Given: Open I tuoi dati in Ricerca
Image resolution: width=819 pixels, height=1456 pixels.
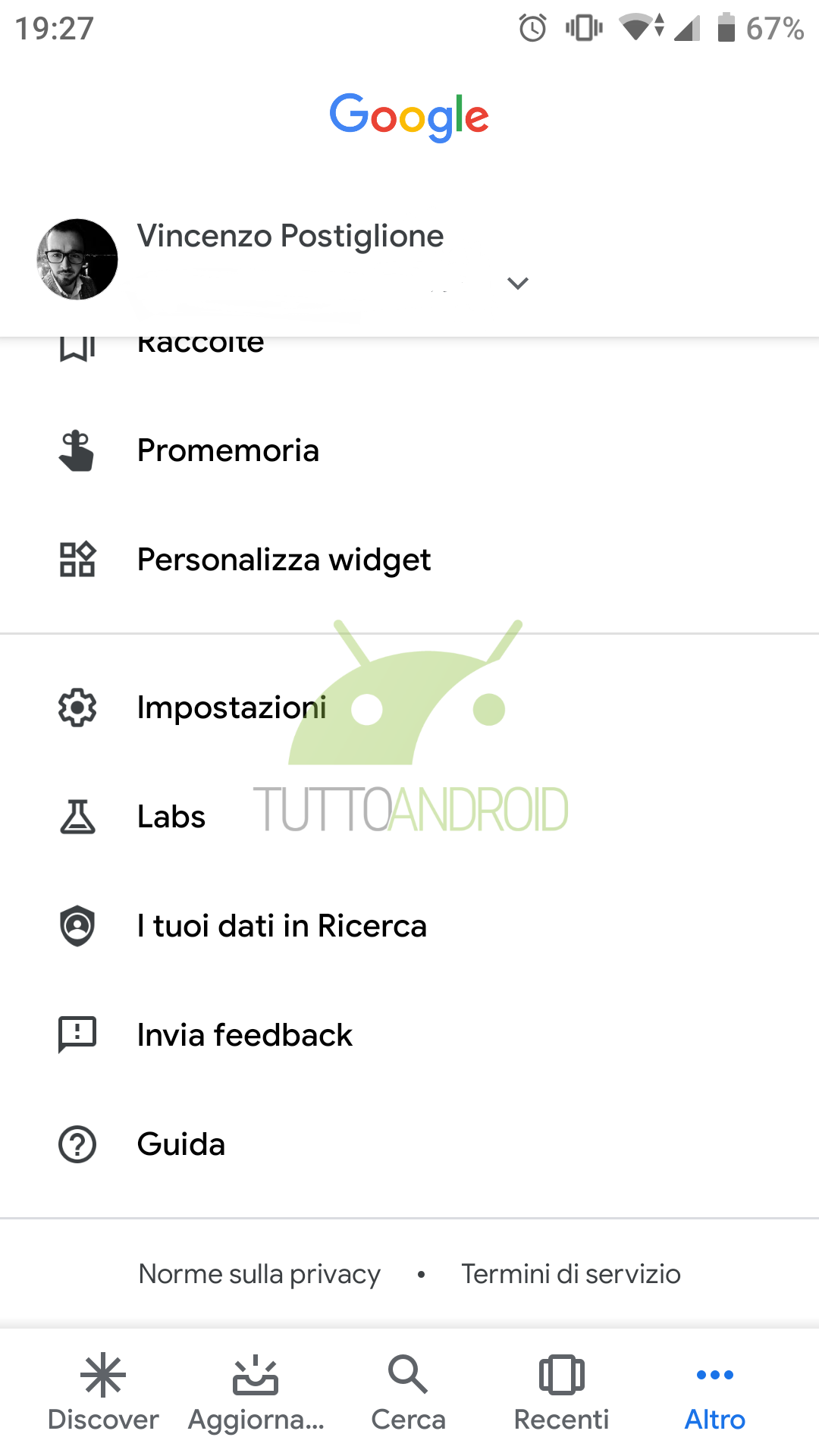Looking at the screenshot, I should pos(409,926).
